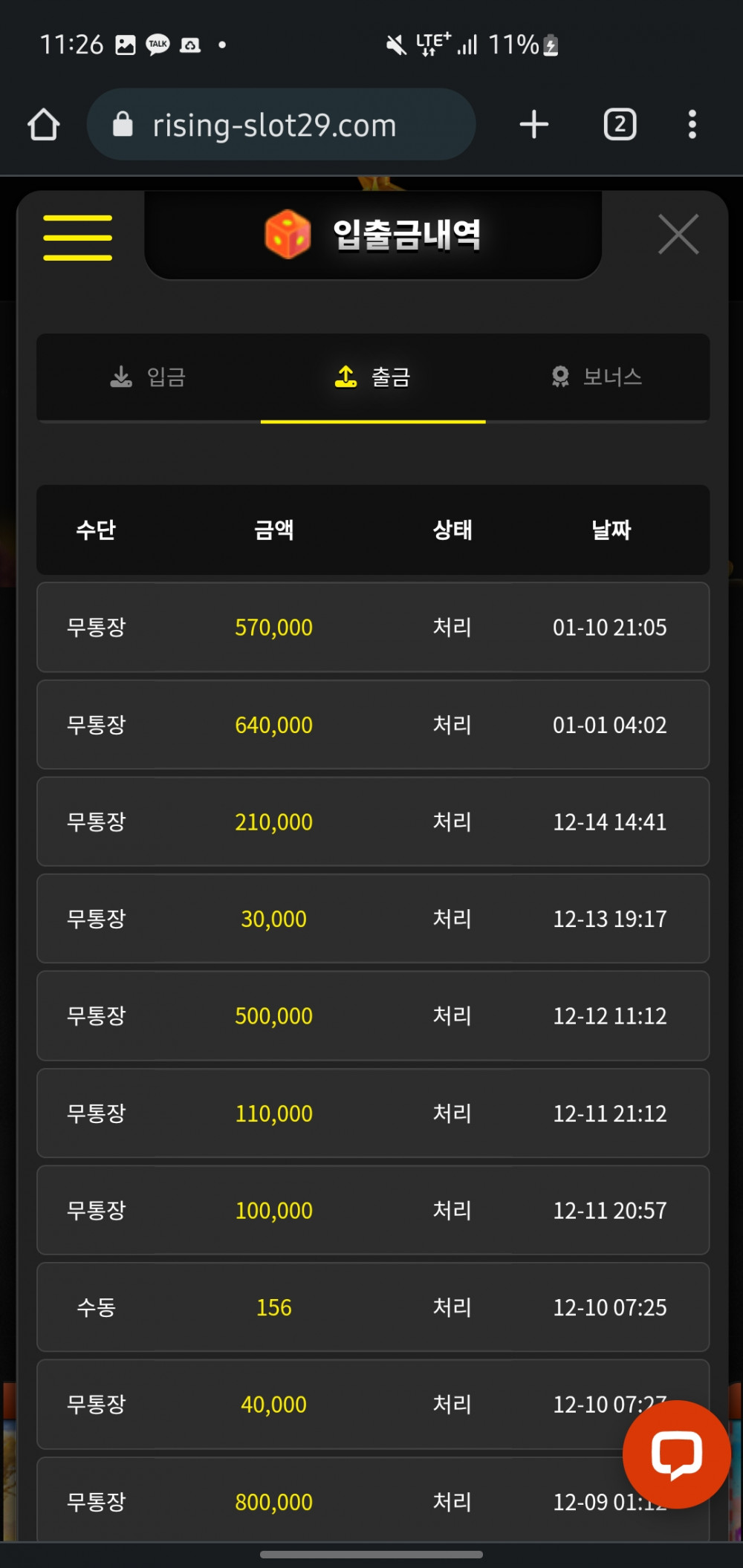
Task: Switch to the 보너스 tab
Action: (x=597, y=377)
